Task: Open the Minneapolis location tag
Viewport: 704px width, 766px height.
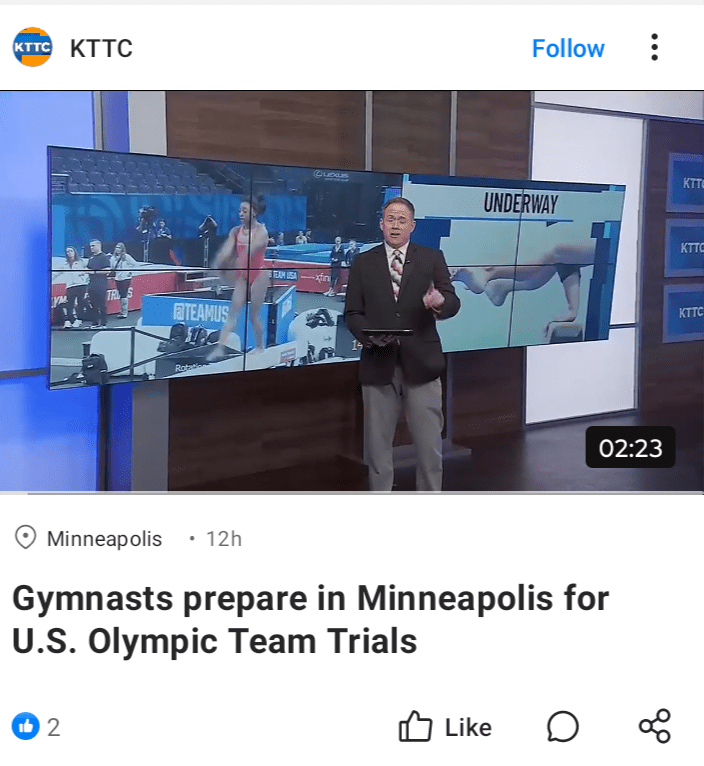Action: [x=103, y=539]
